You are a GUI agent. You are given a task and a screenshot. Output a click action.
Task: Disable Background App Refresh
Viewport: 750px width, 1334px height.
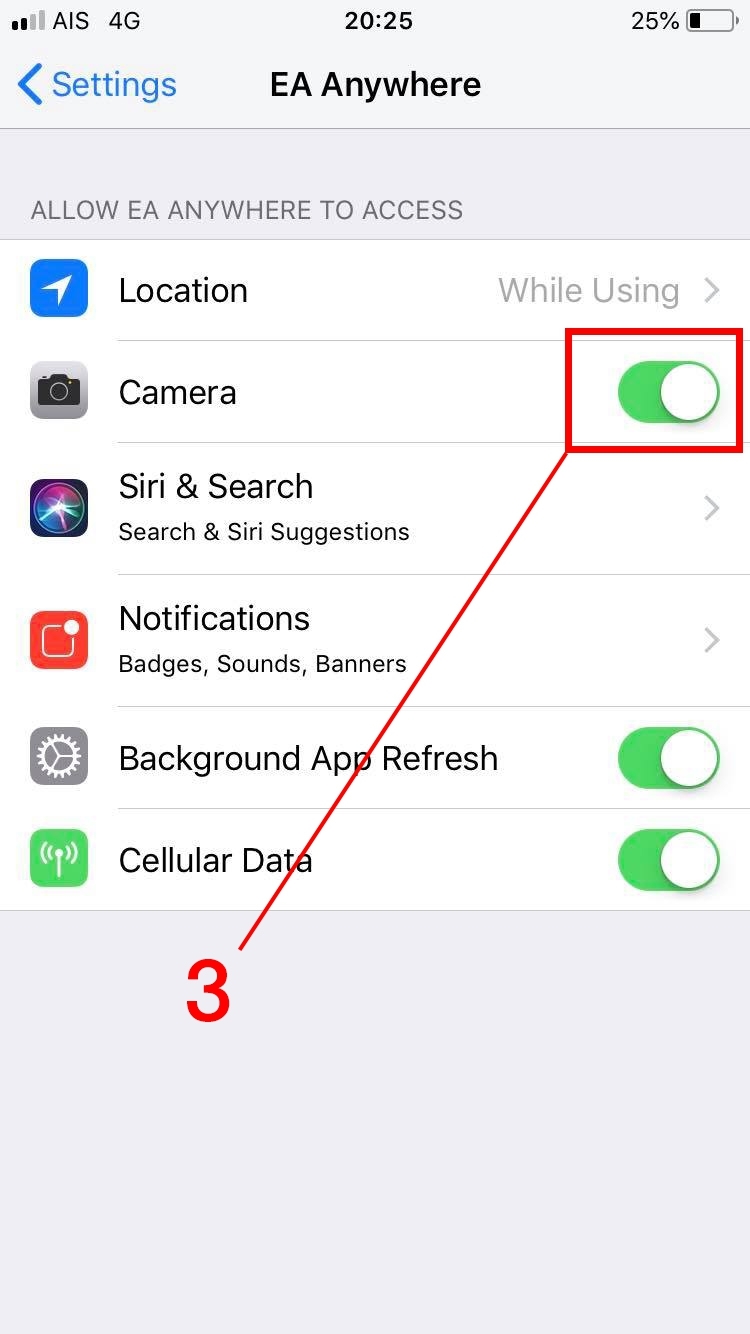point(668,758)
